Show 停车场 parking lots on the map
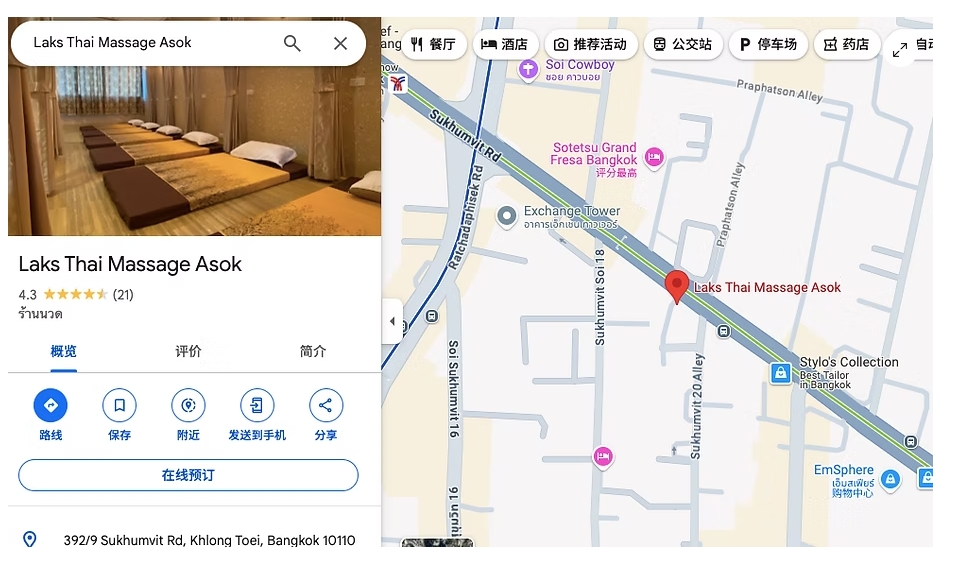Image resolution: width=970 pixels, height=562 pixels. [768, 44]
